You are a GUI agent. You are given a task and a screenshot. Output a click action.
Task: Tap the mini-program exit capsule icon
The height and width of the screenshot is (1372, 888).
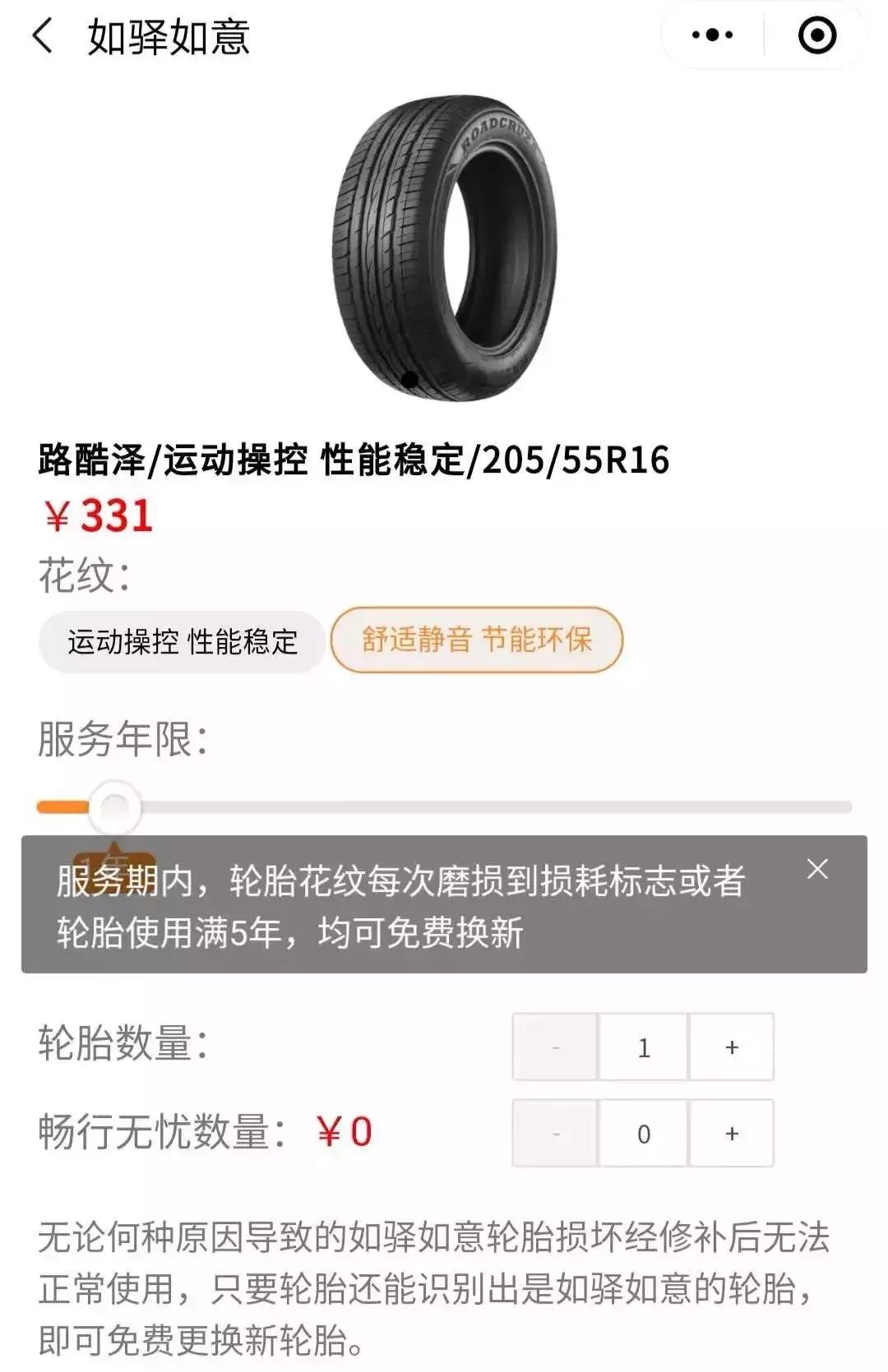point(816,34)
